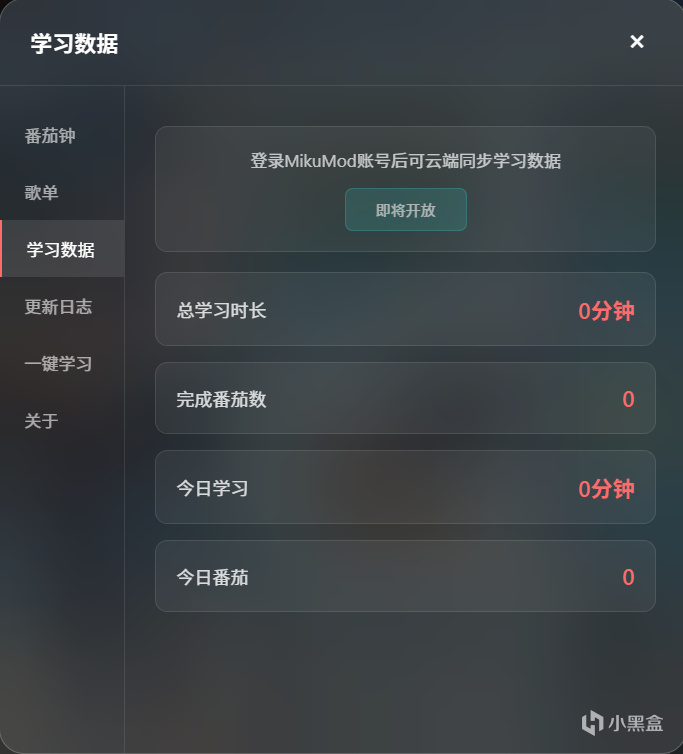The image size is (683, 754).
Task: Close the 学习数据 dialog
Action: coord(637,42)
